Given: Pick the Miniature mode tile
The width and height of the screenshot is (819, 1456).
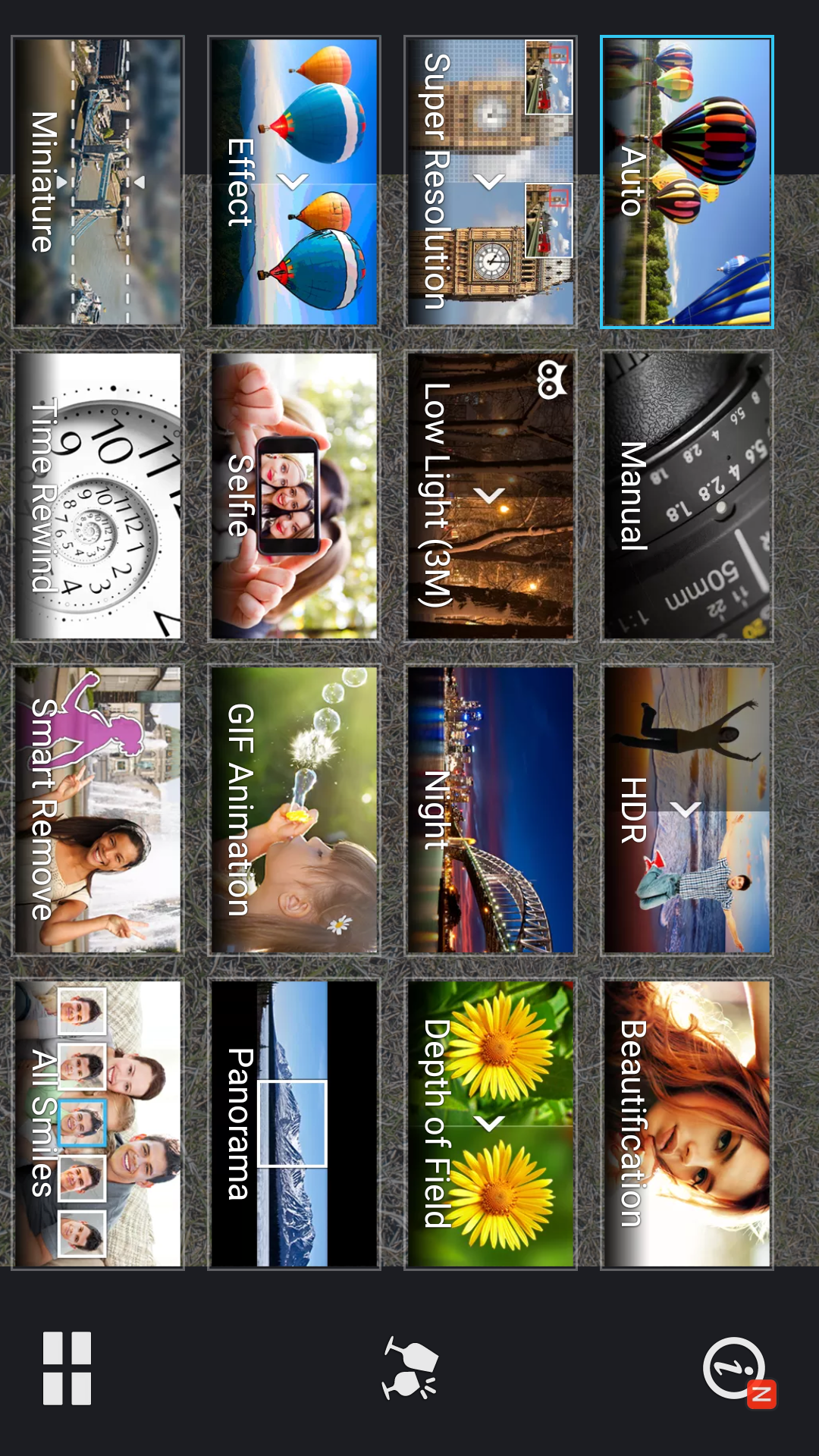Looking at the screenshot, I should tap(98, 182).
